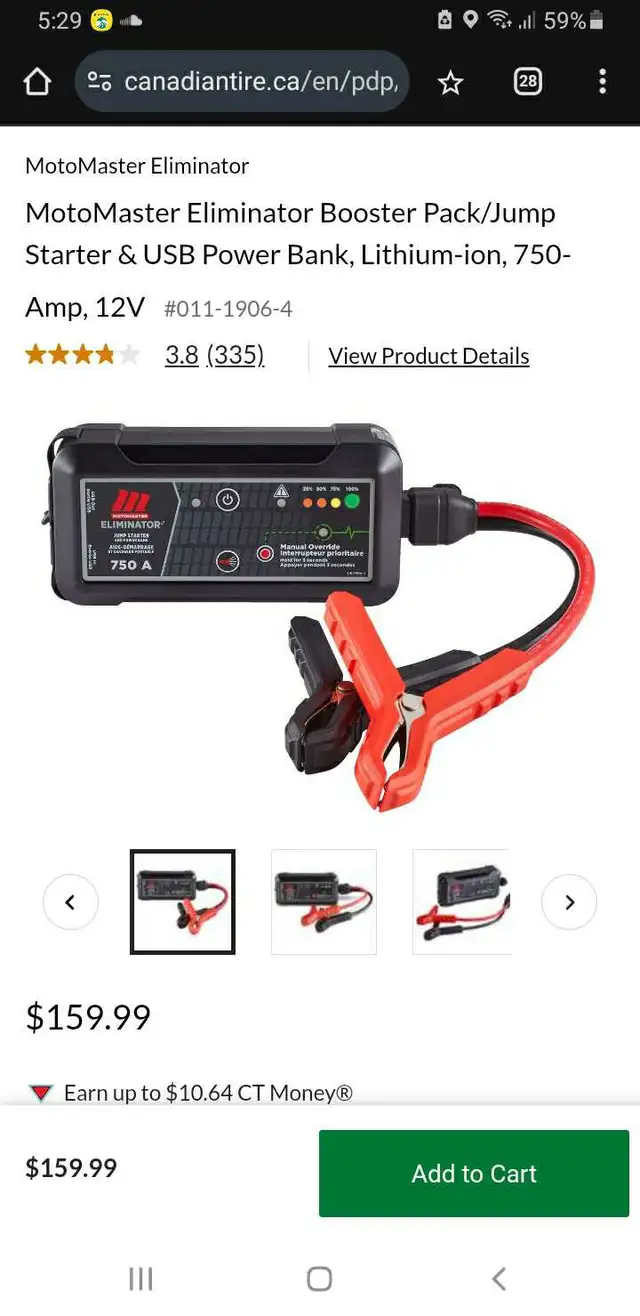Go back using the system back button
Image resolution: width=640 pixels, height=1316 pixels.
coord(499,1278)
